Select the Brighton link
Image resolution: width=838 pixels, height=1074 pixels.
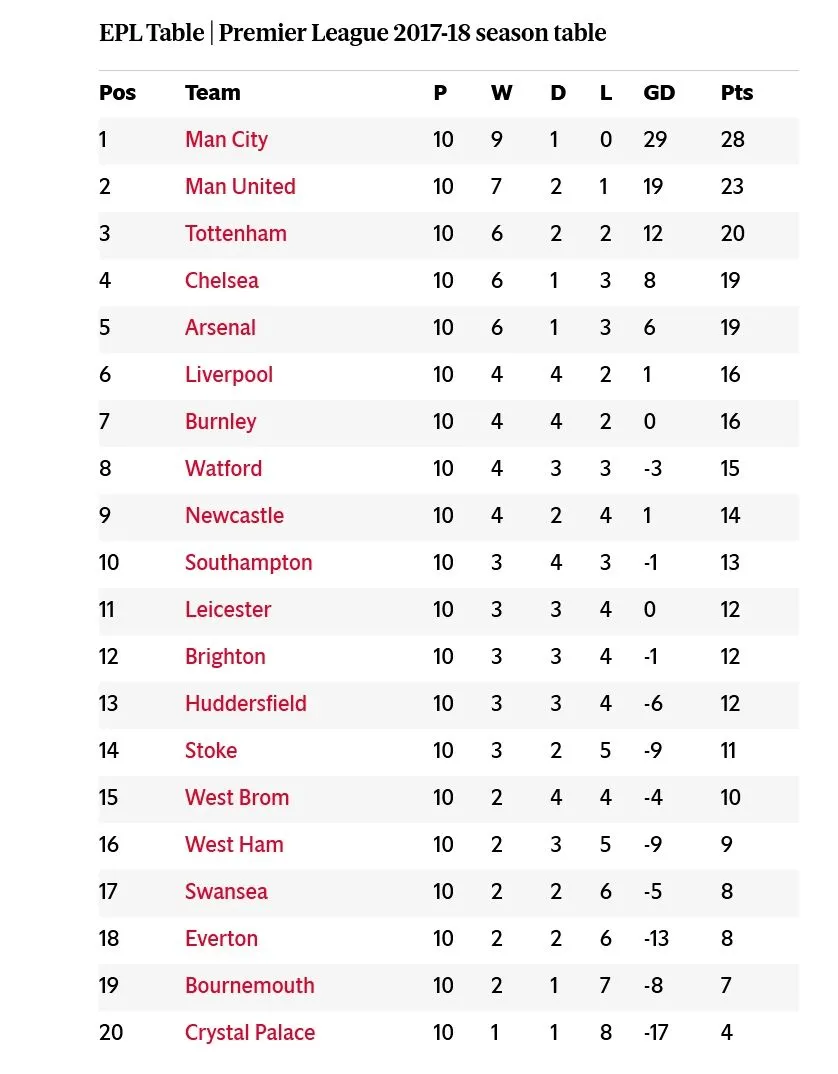(225, 657)
